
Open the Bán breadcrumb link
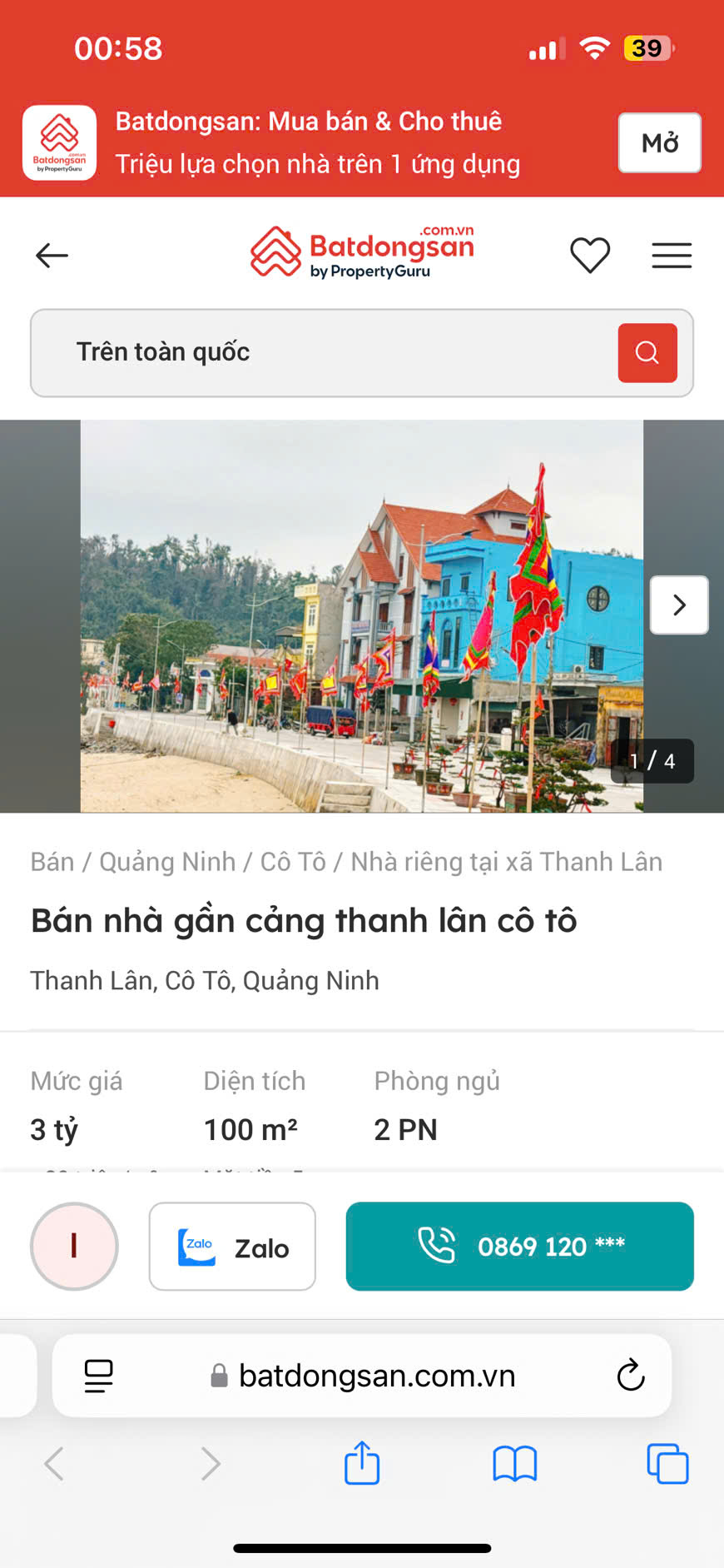(x=52, y=862)
